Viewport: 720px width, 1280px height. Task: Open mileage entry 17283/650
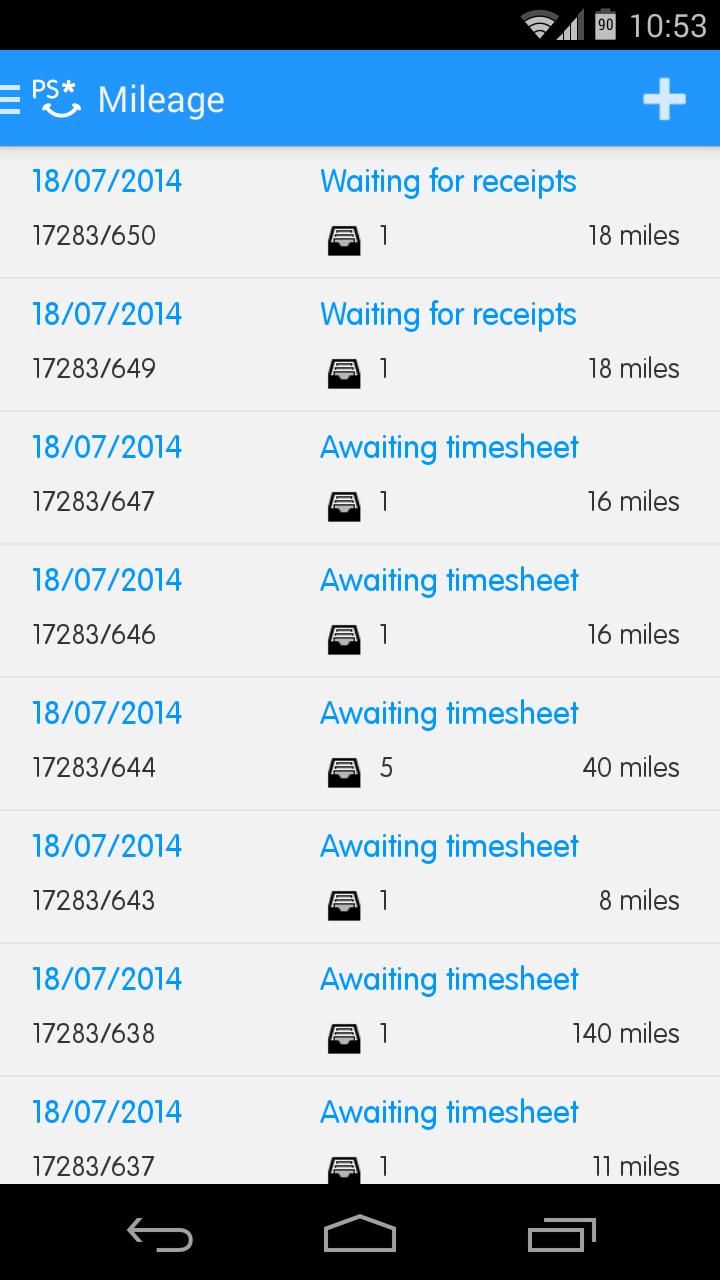point(360,212)
